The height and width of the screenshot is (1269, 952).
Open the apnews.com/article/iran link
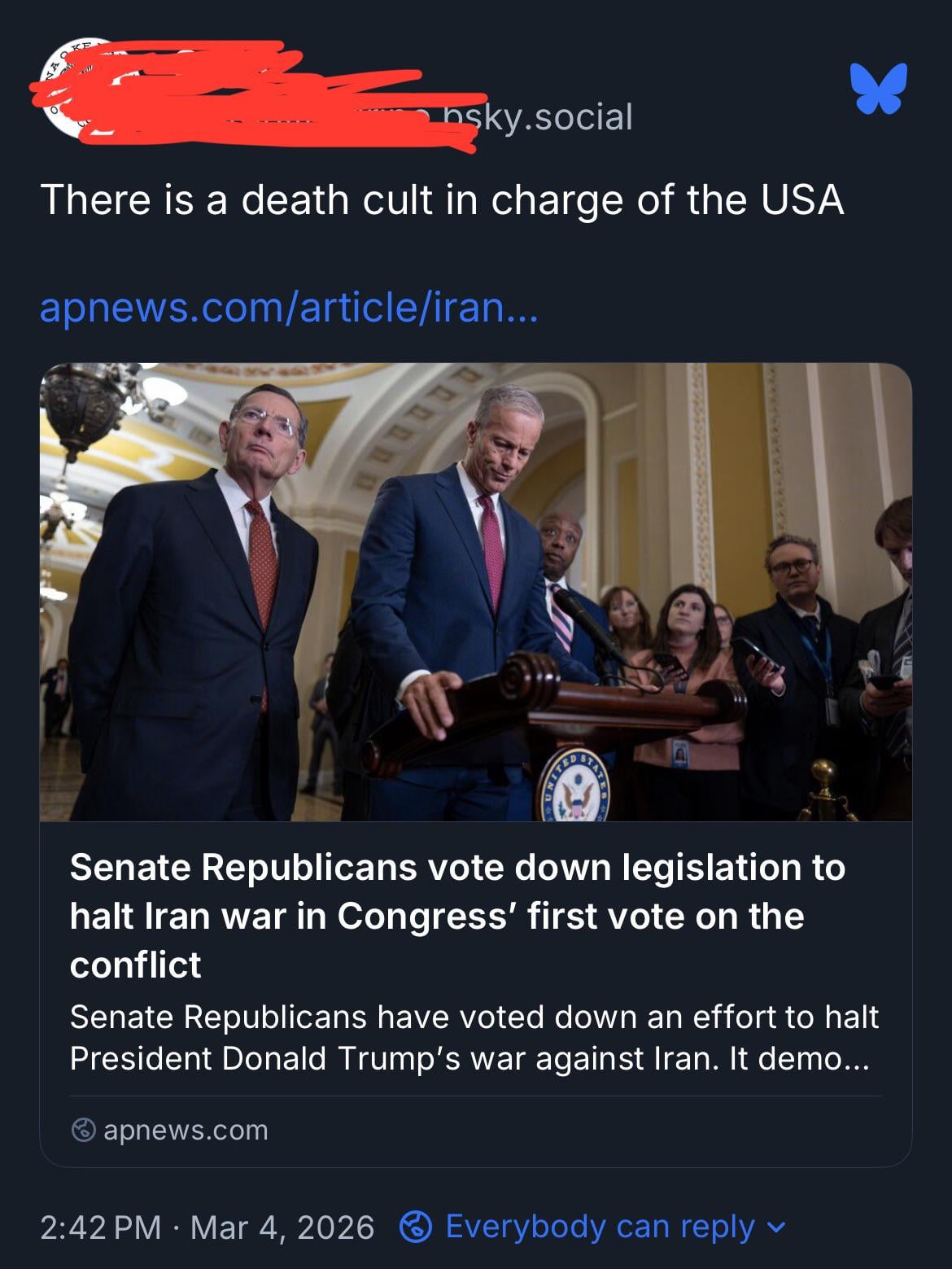point(288,308)
